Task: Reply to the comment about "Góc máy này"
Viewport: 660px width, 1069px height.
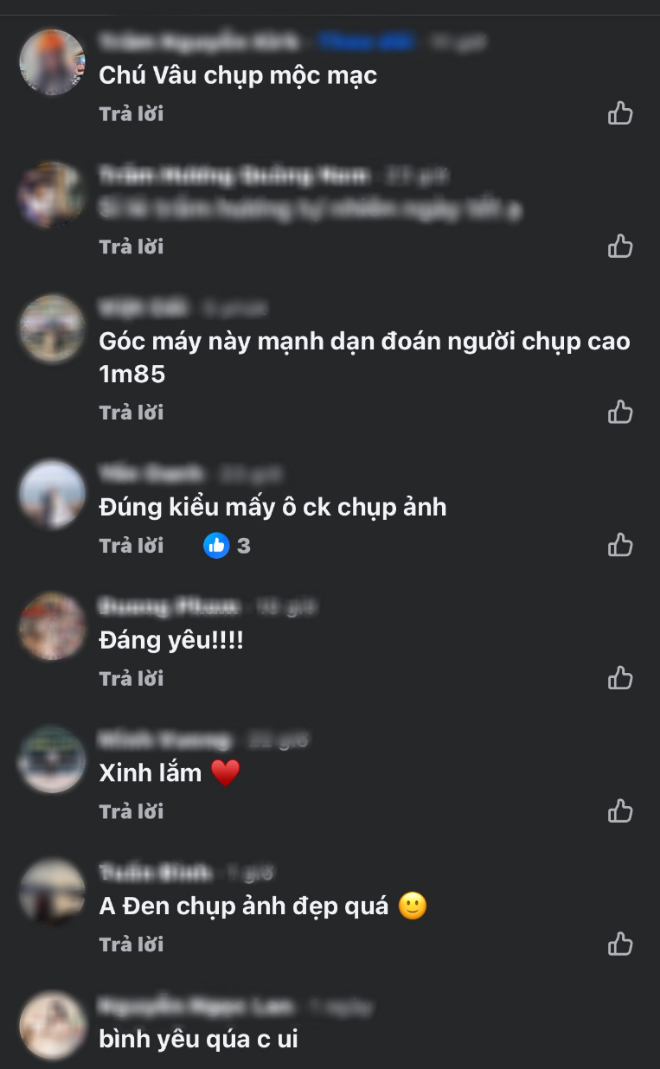Action: pos(131,412)
